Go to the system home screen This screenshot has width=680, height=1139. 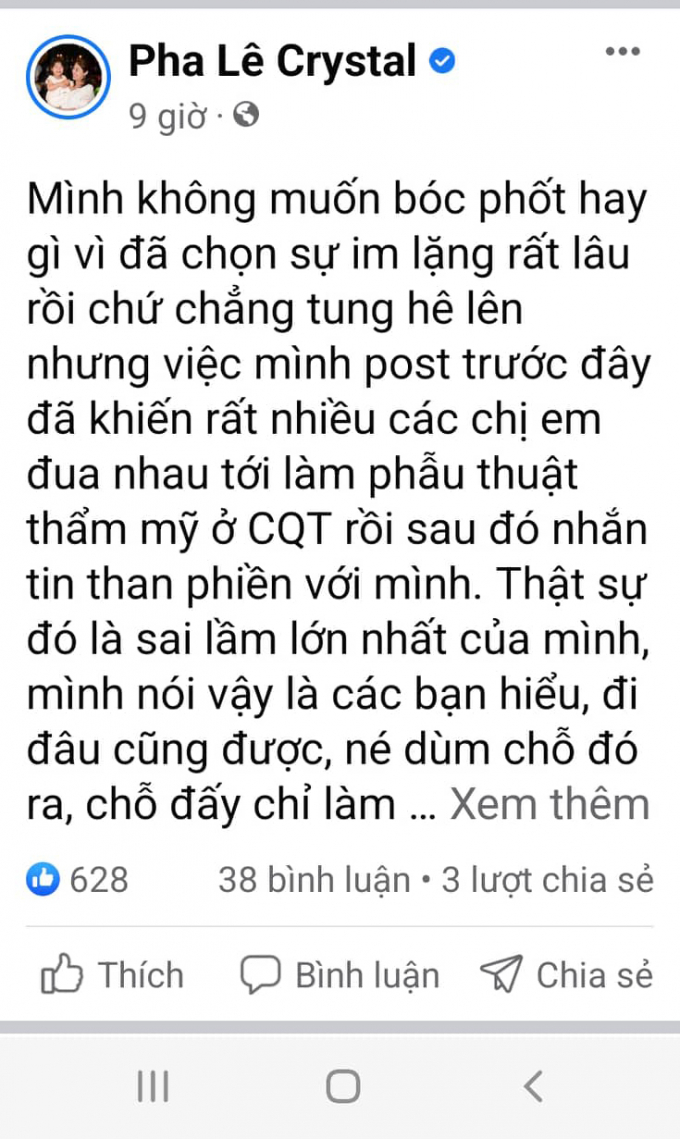coord(342,1085)
